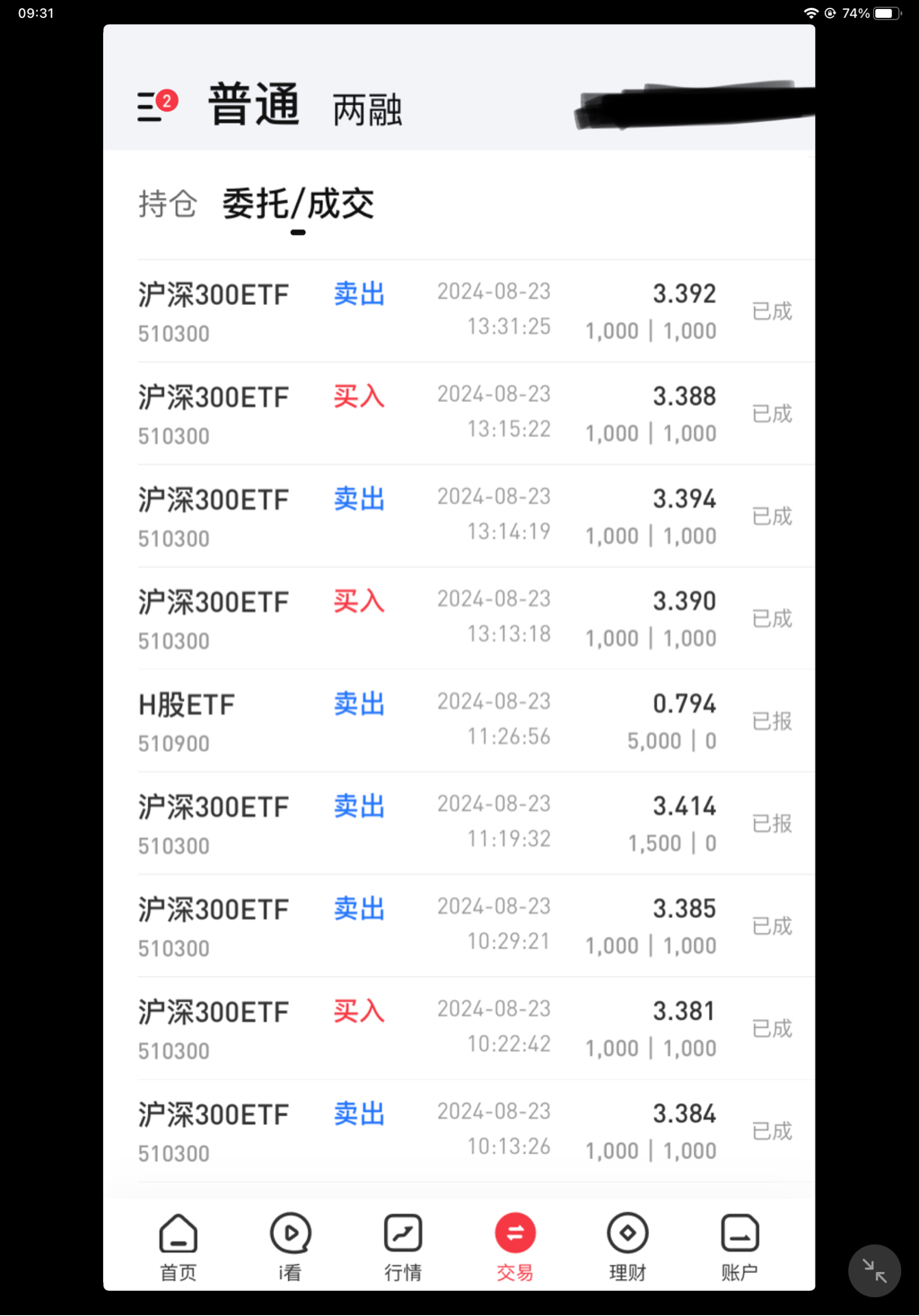The width and height of the screenshot is (919, 1316).
Task: Switch to the 行情 market tab
Action: 403,1245
